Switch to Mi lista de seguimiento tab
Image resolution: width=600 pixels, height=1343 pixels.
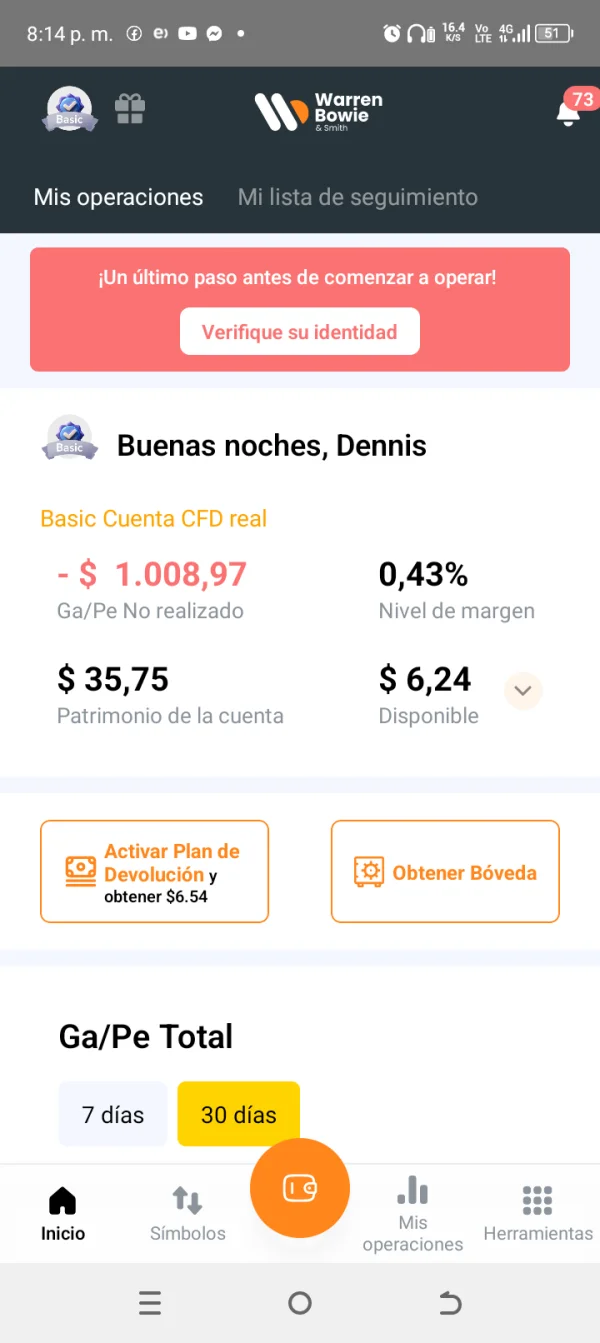click(357, 197)
